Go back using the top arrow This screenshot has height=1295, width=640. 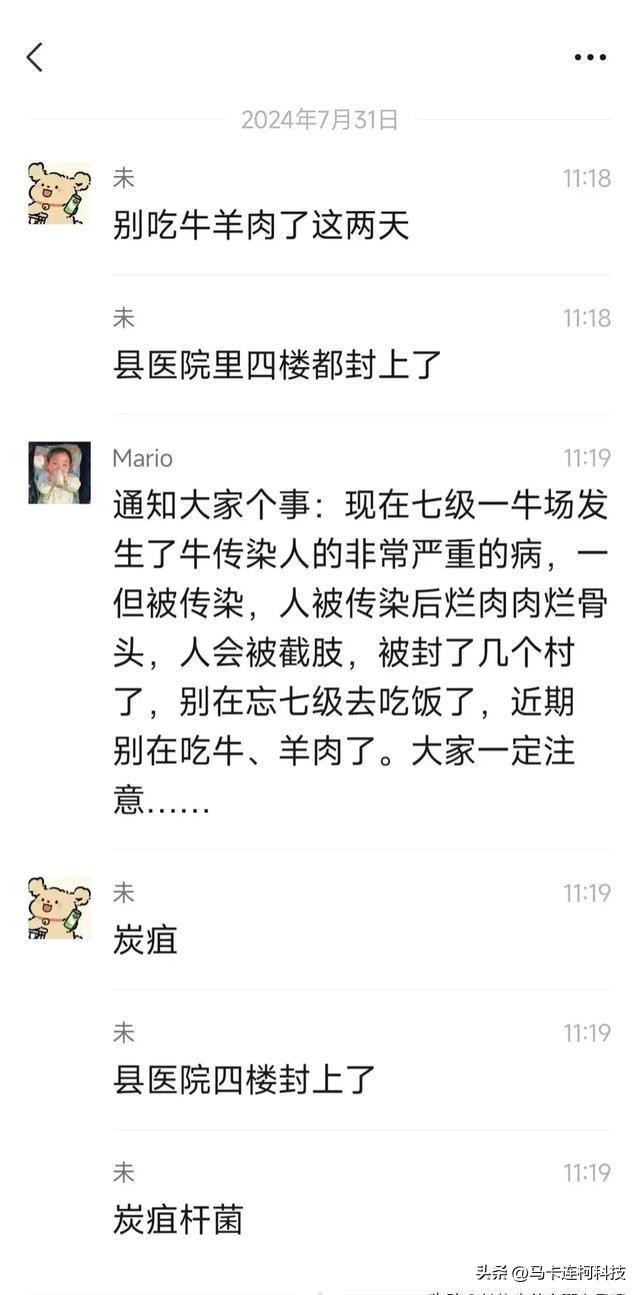click(35, 57)
